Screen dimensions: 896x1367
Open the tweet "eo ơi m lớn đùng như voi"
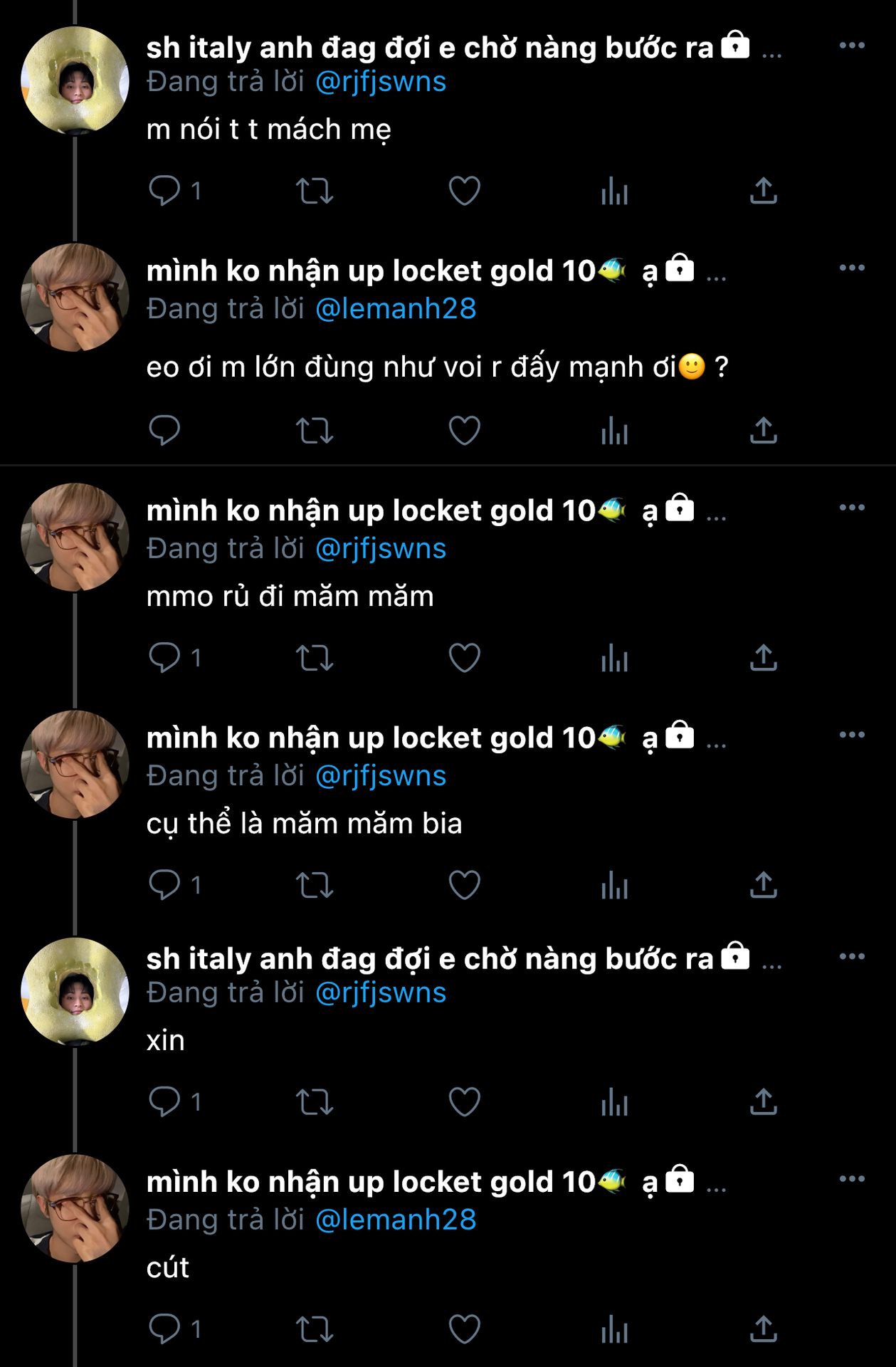pos(427,367)
